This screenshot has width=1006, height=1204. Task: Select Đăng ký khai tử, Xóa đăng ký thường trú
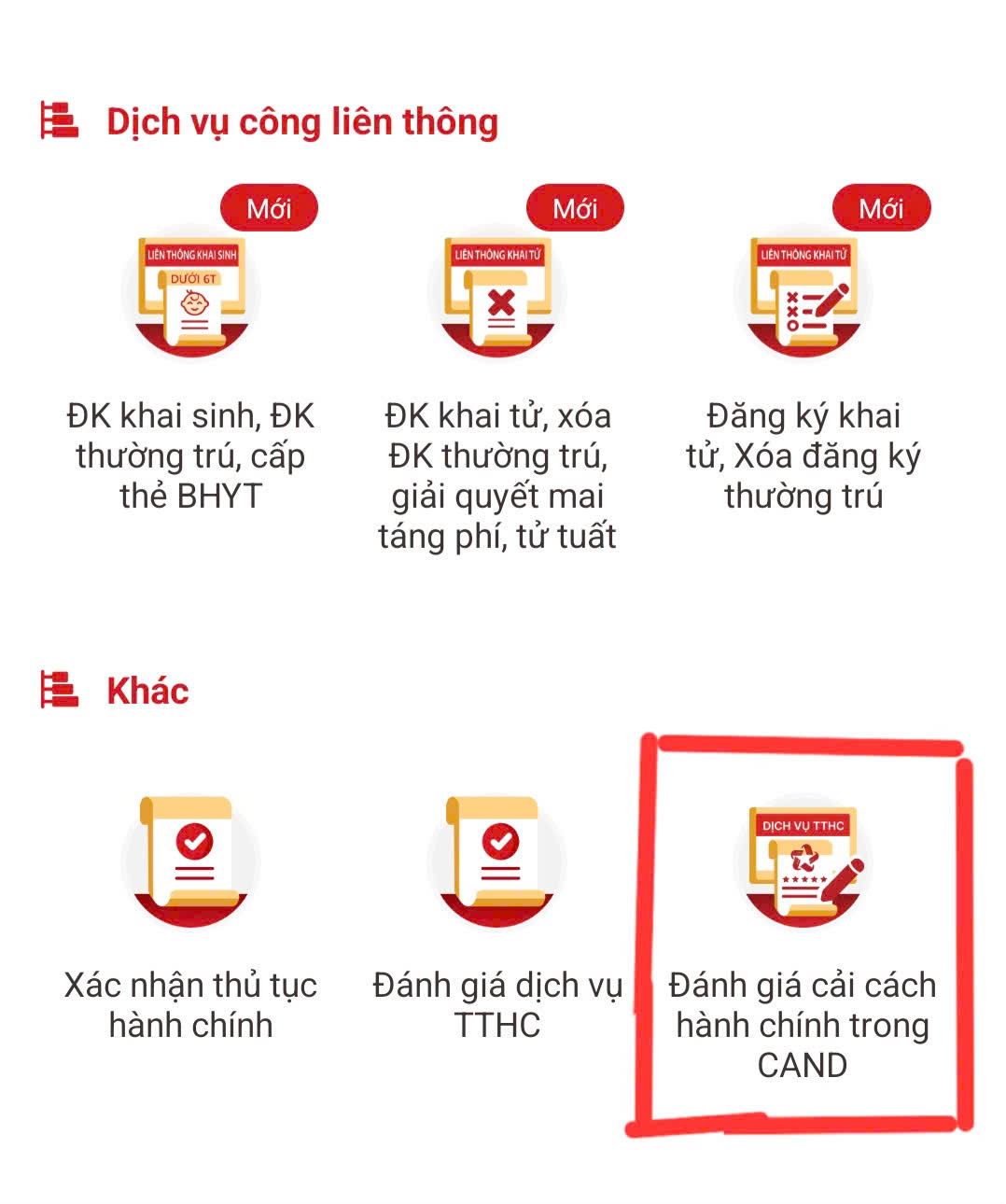click(x=803, y=294)
